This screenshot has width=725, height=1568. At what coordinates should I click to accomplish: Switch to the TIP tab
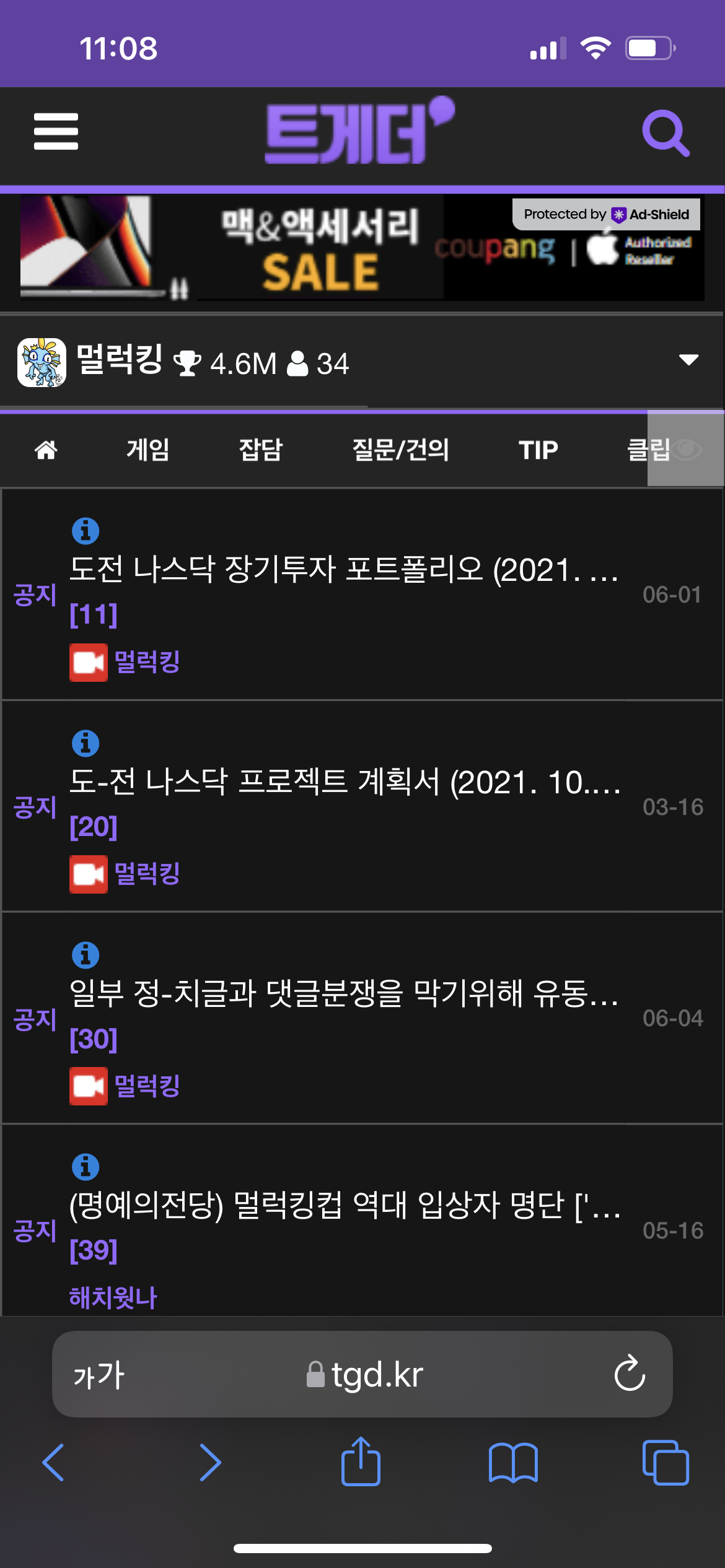538,450
